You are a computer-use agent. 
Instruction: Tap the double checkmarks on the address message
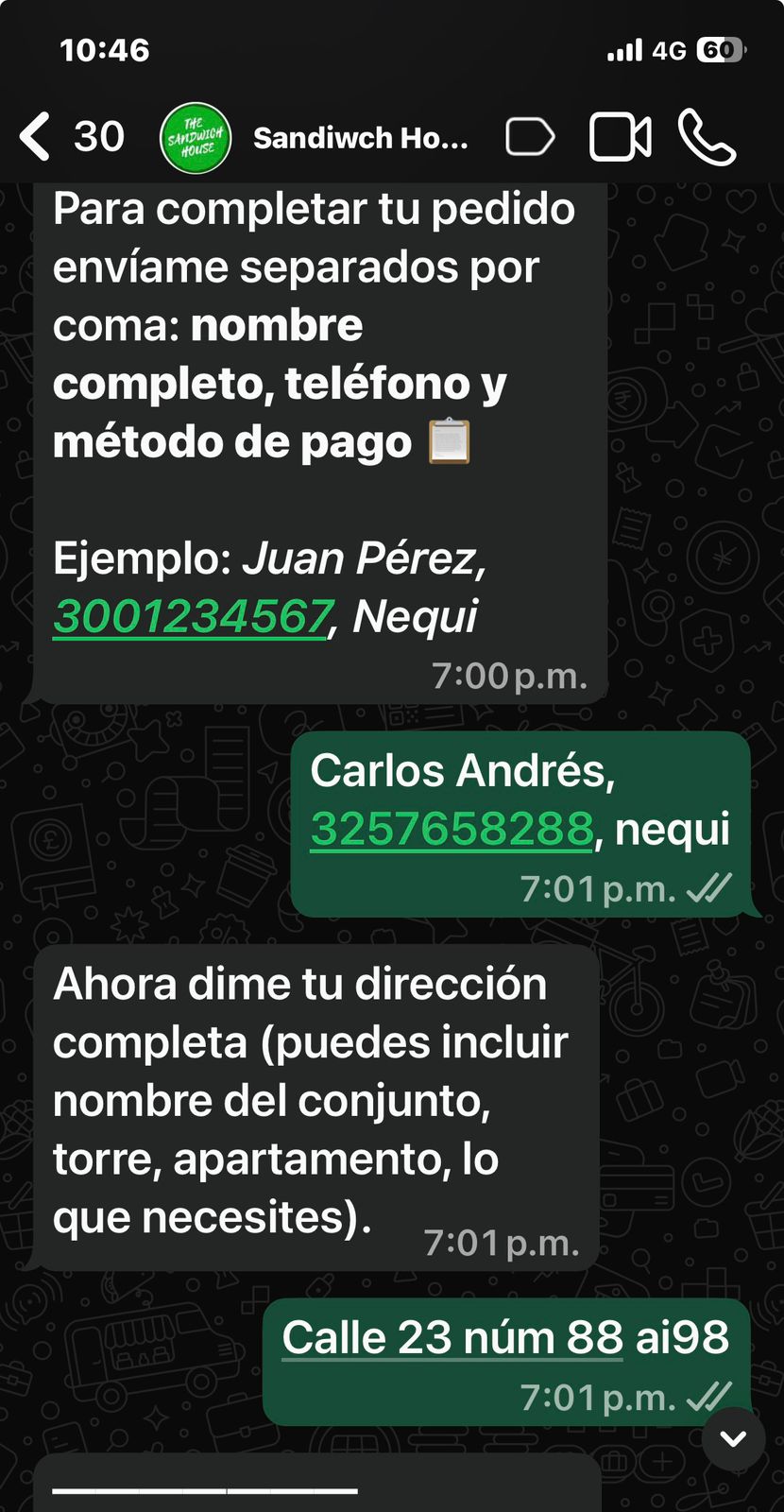707,1393
